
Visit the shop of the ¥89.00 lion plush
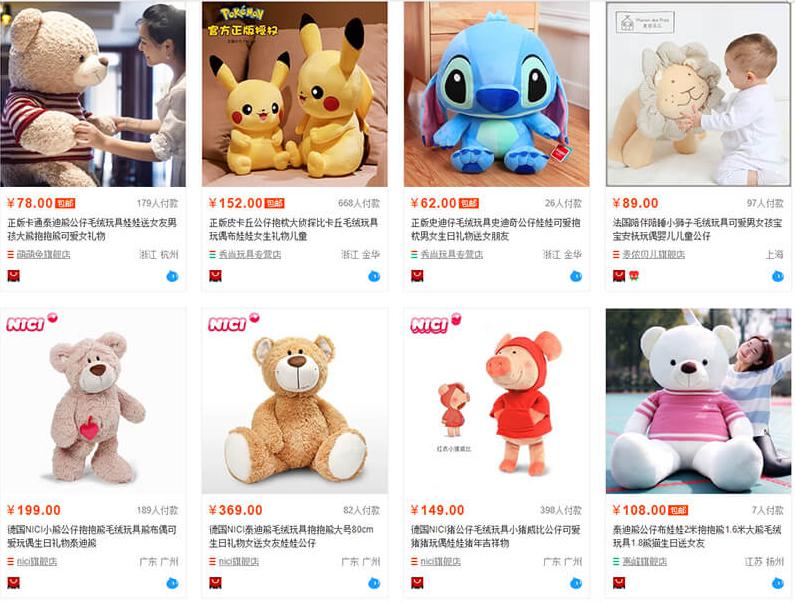pos(652,255)
